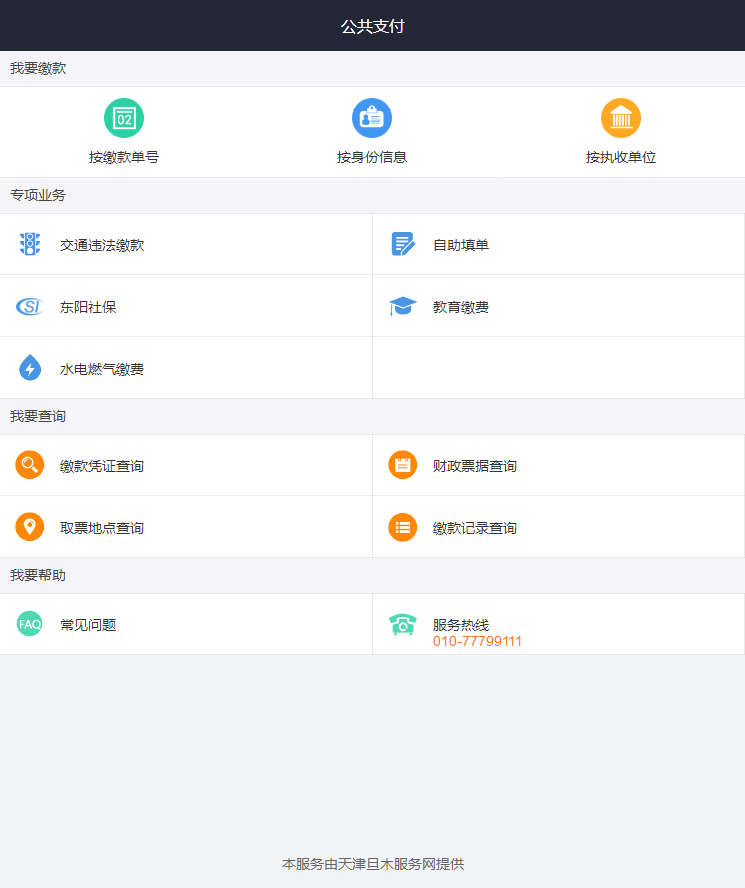
Task: Go to 东阳社保
Action: click(x=186, y=307)
